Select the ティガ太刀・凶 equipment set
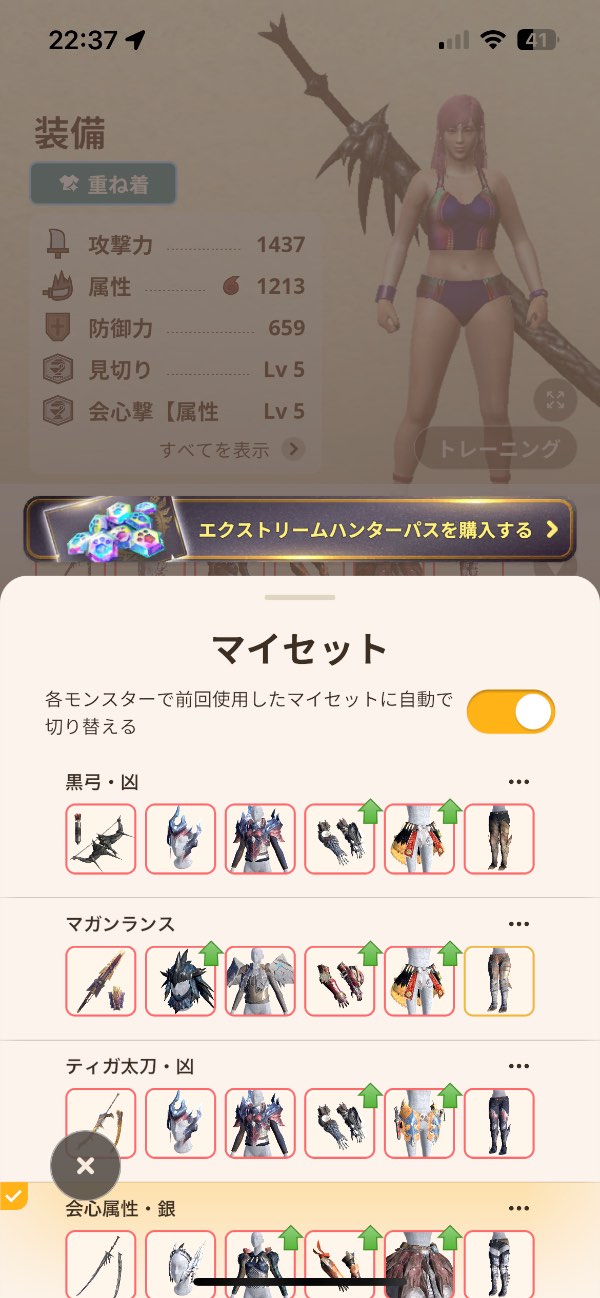 coord(130,1067)
